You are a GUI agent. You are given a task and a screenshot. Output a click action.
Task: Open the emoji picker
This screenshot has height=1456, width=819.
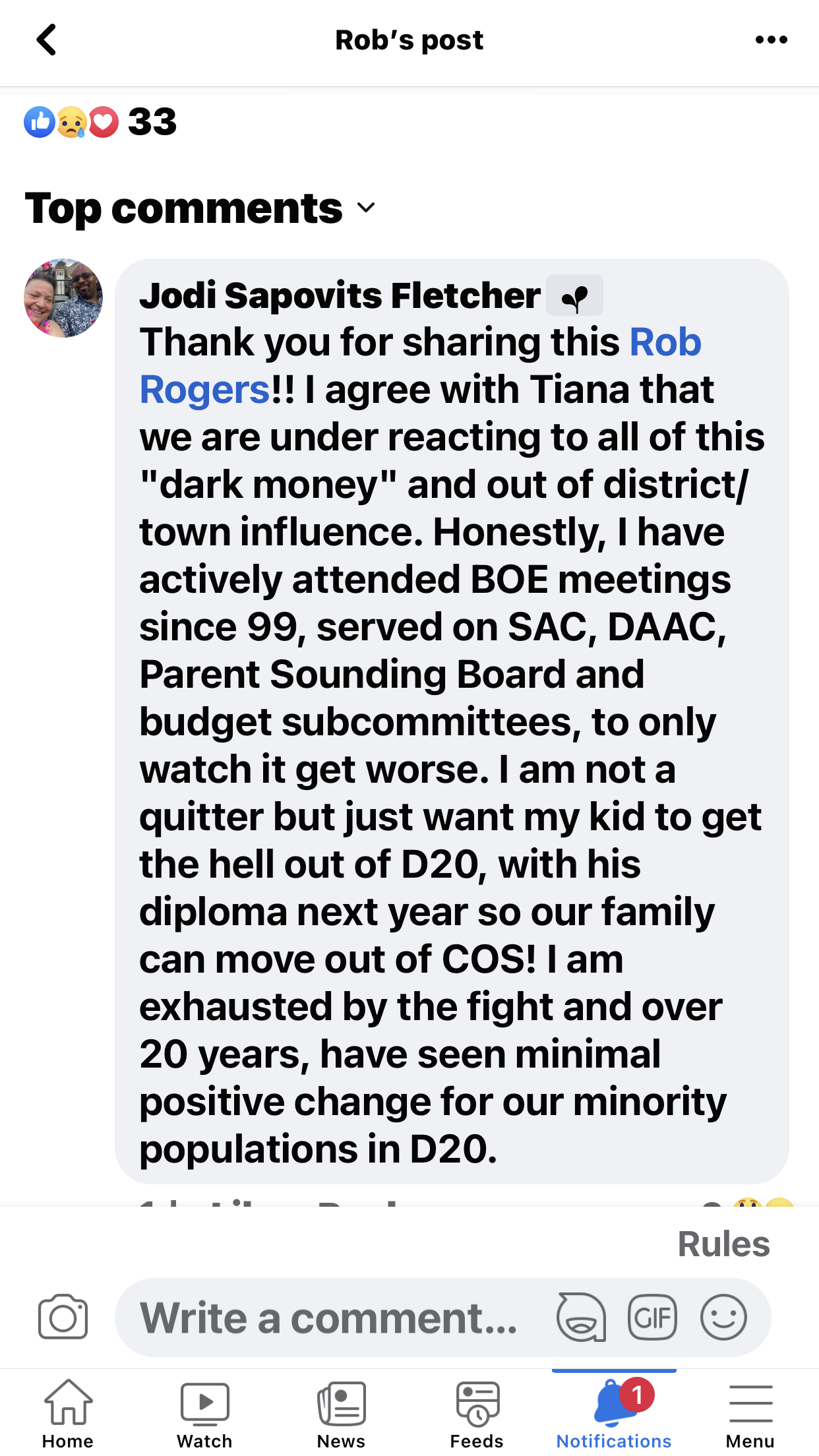pos(723,1318)
